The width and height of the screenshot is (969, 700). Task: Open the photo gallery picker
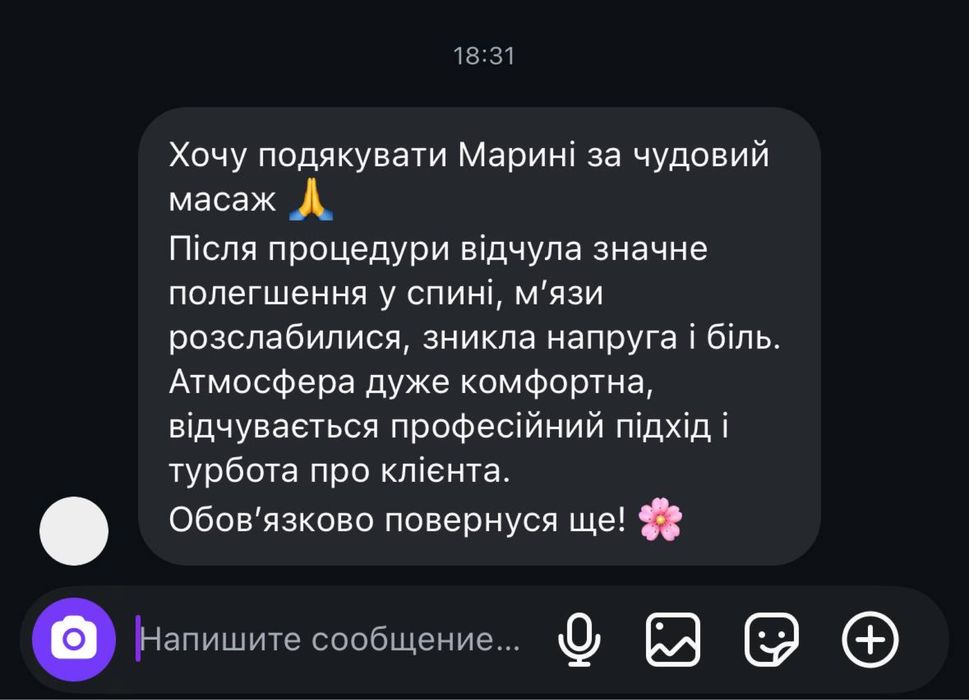pos(673,640)
